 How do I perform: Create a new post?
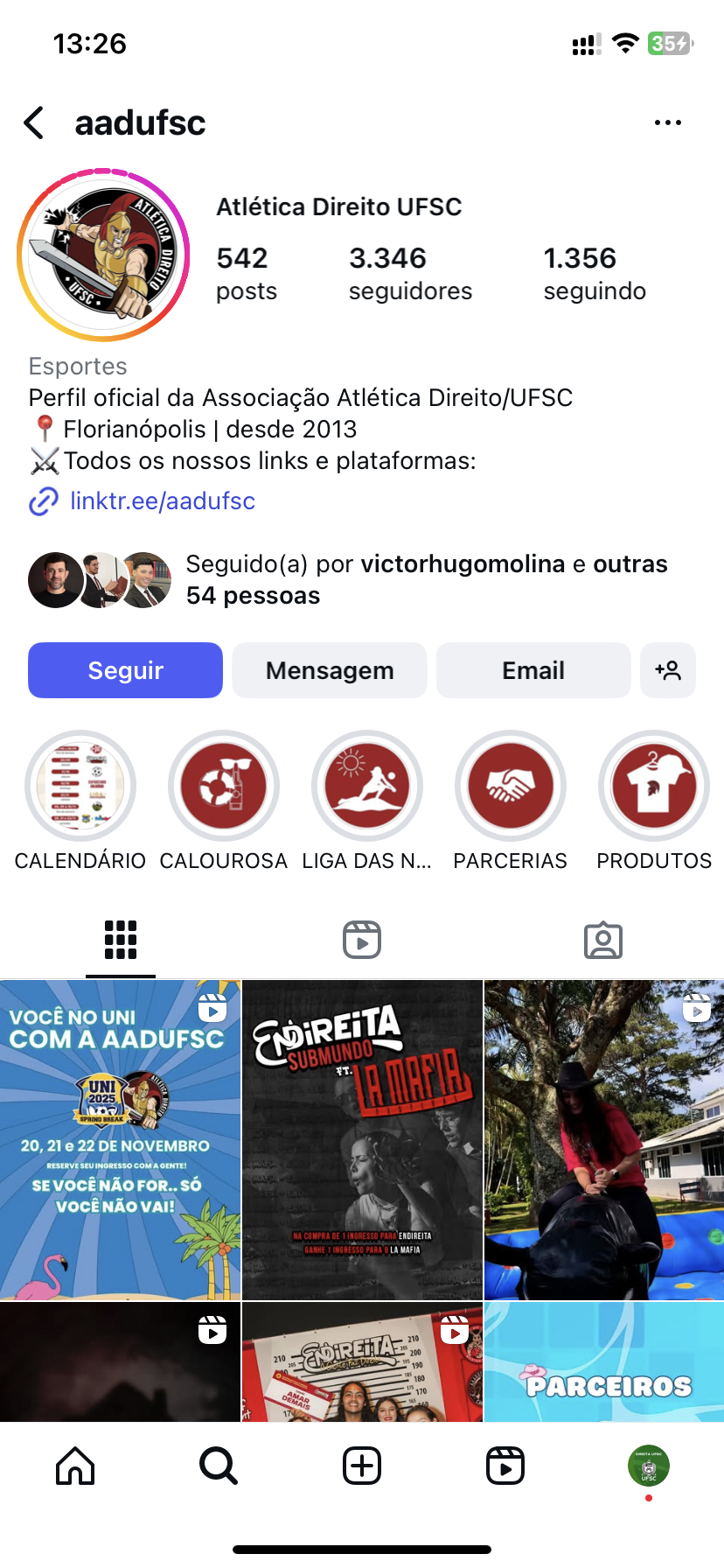click(x=362, y=1466)
